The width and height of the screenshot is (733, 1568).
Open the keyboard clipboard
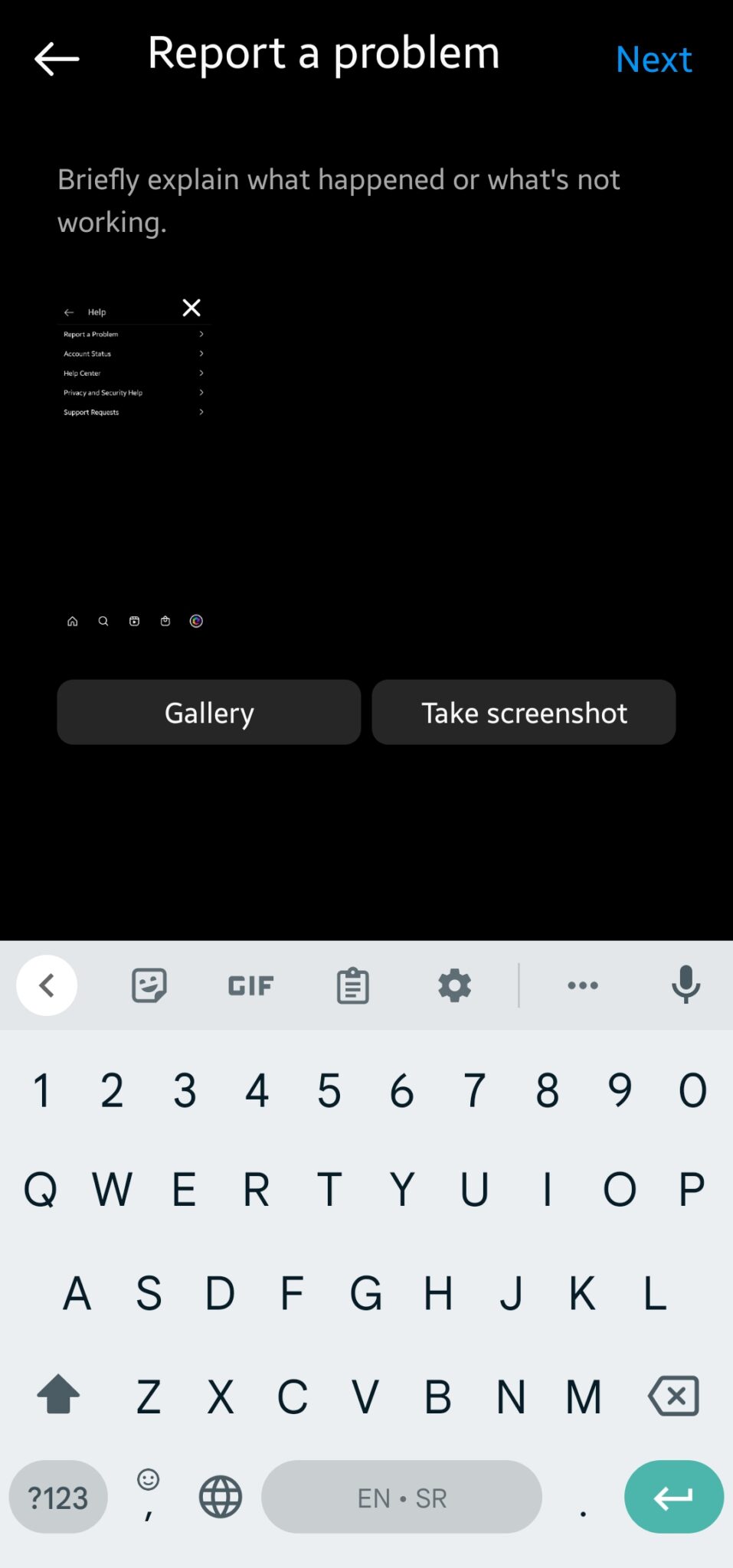point(352,985)
